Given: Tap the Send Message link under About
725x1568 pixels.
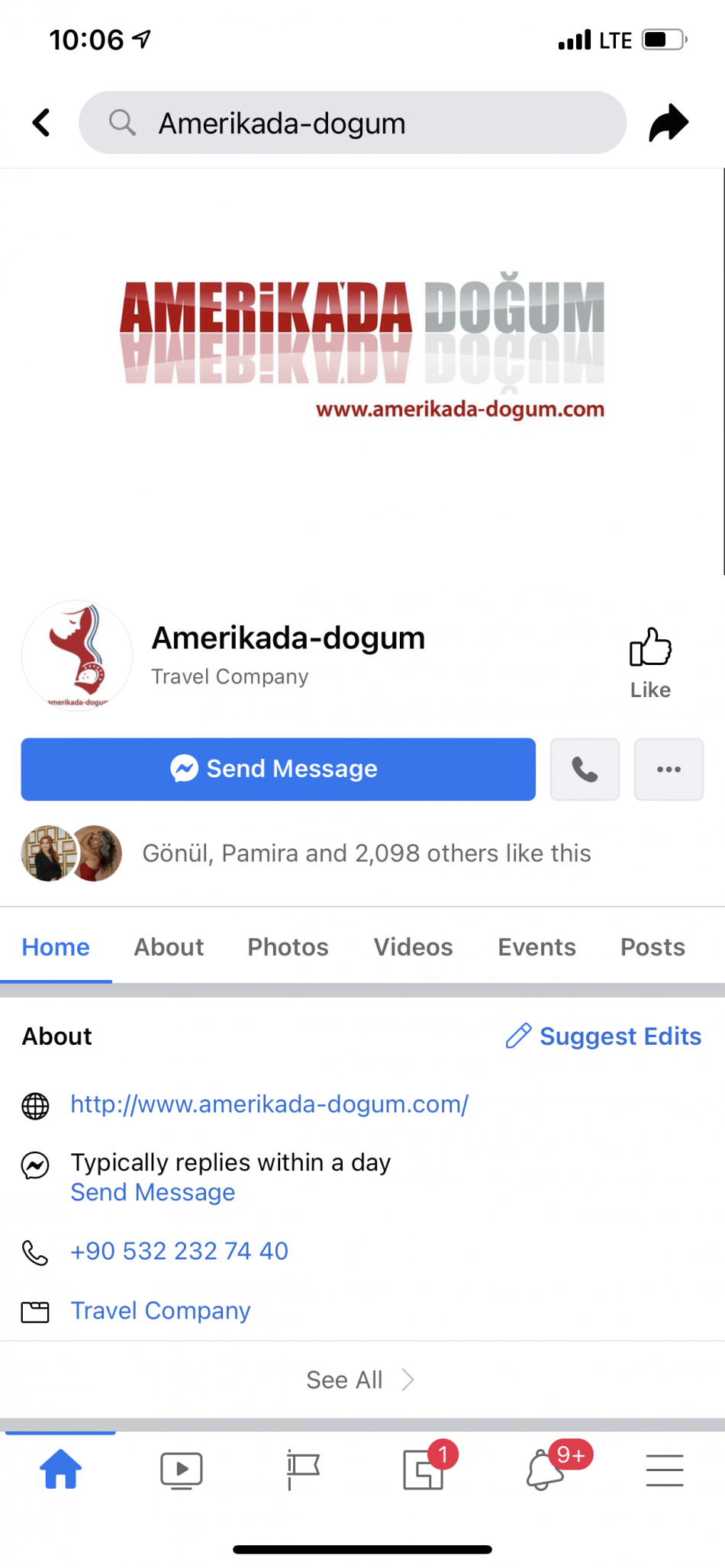Looking at the screenshot, I should point(153,1192).
